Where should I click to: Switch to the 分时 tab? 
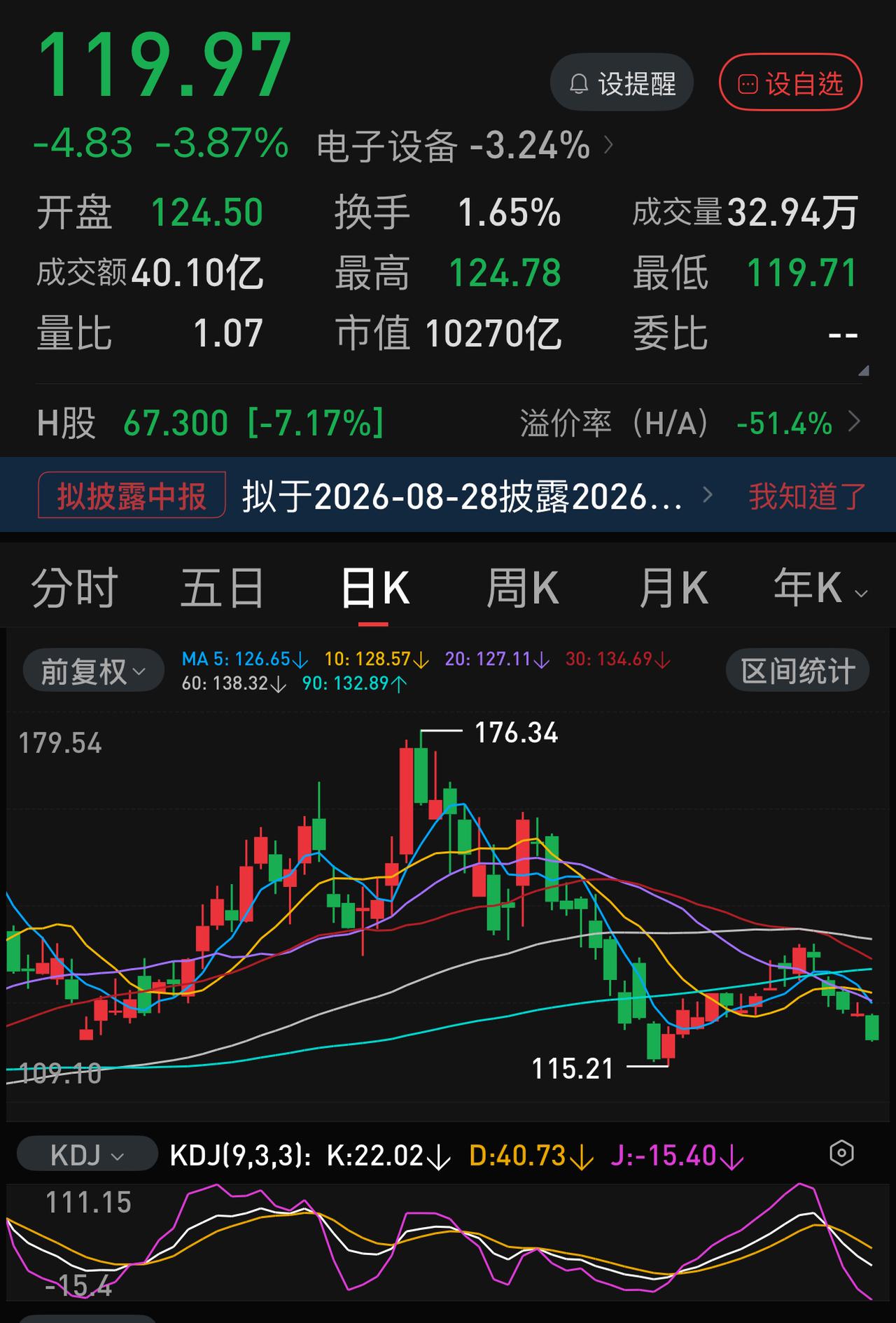click(75, 587)
